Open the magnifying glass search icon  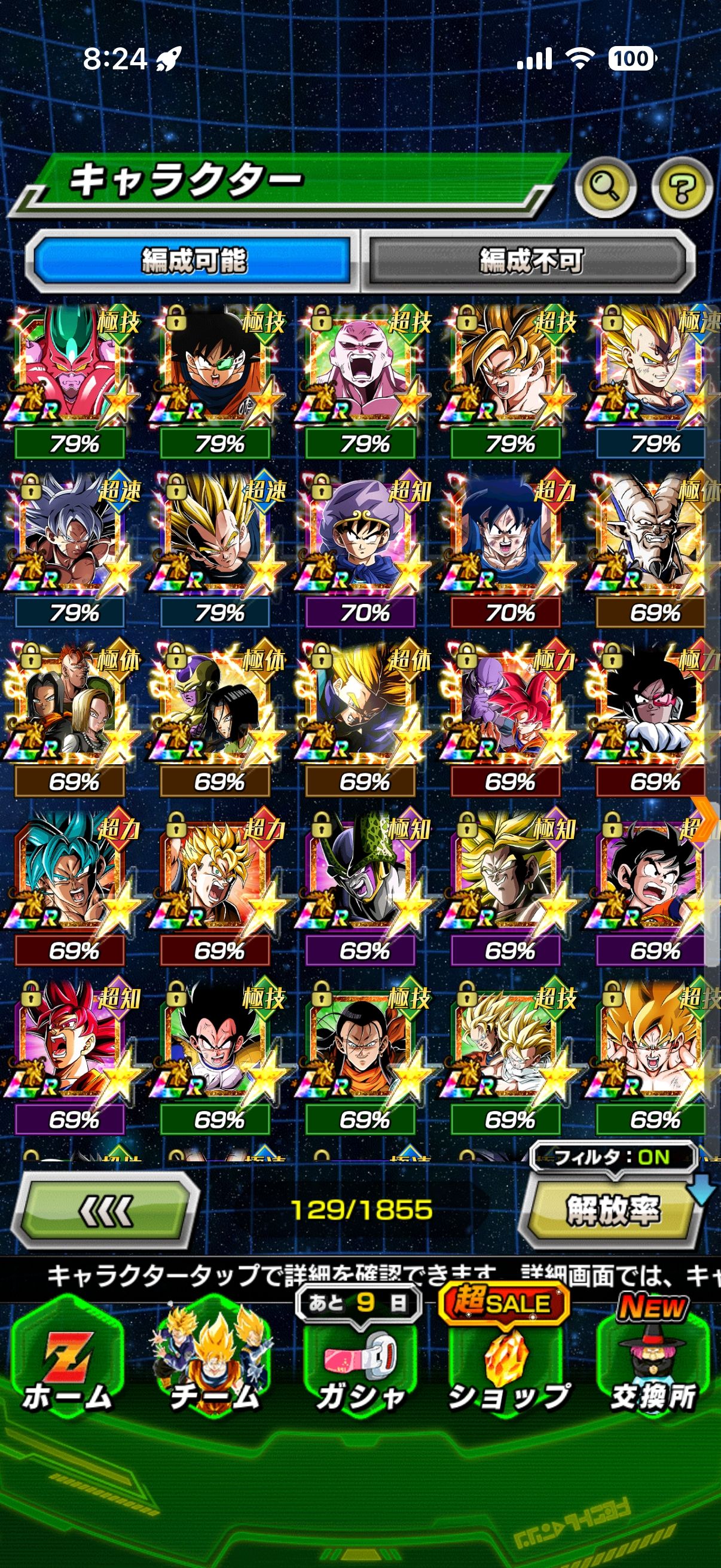[x=605, y=187]
